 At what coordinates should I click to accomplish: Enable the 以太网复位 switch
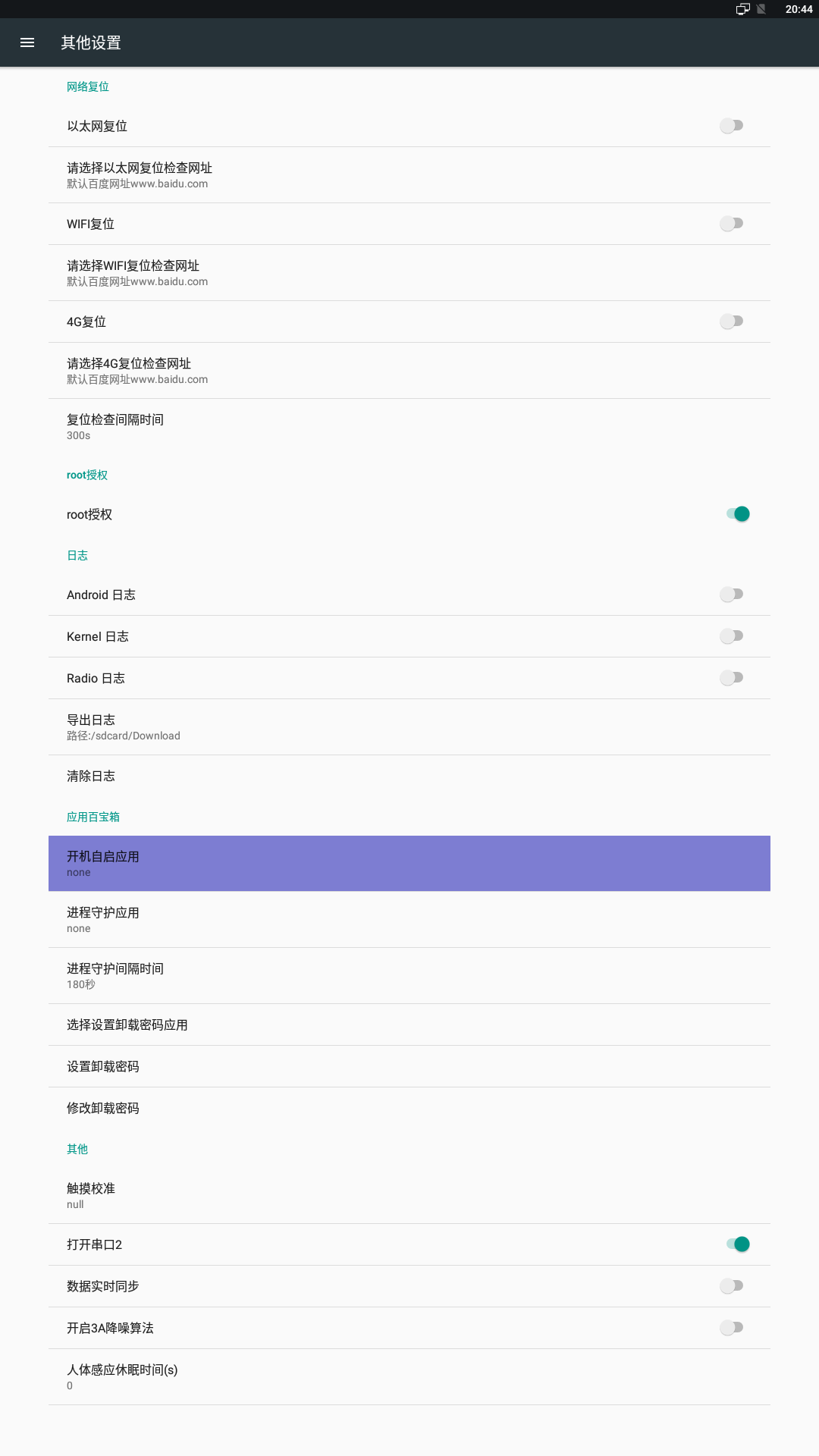[732, 126]
